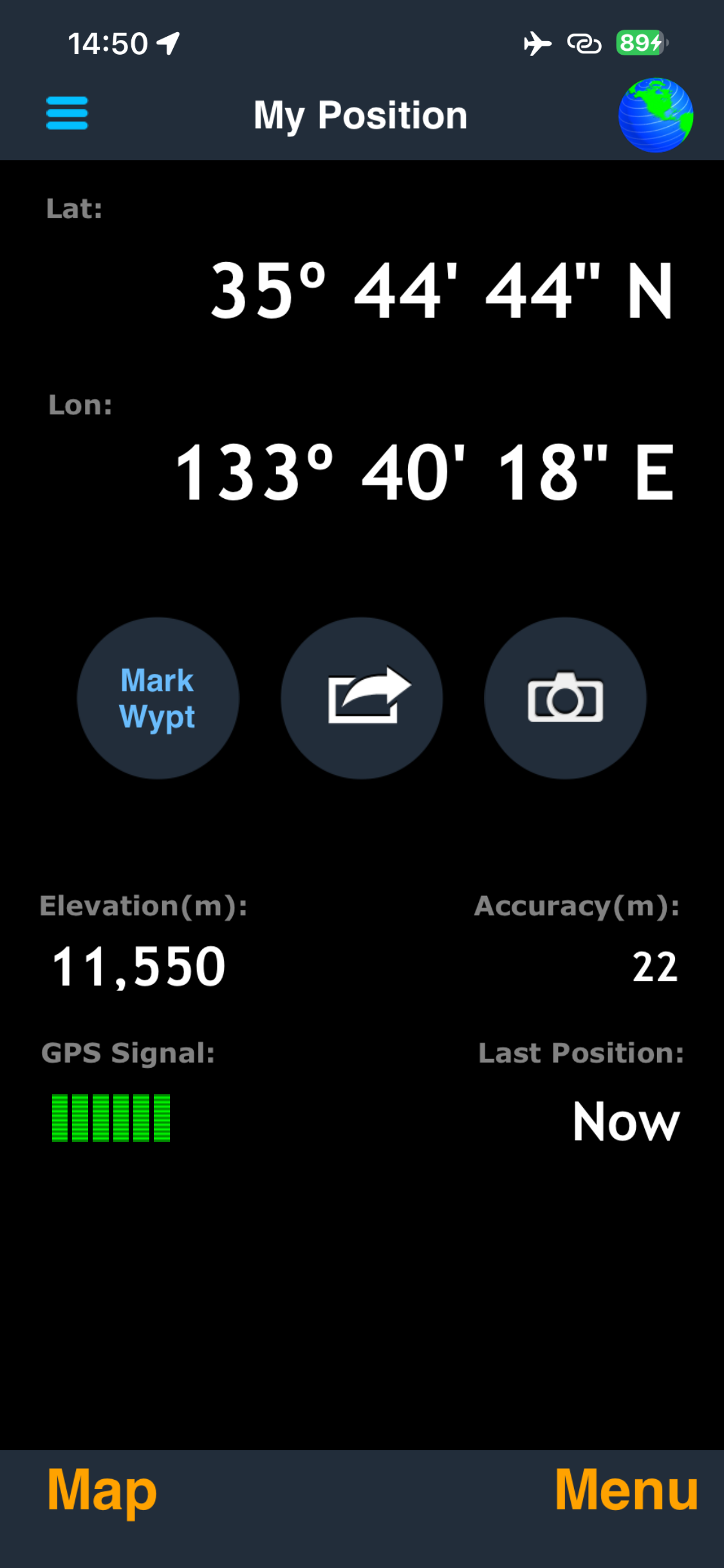Share the current position
The height and width of the screenshot is (1568, 724).
click(362, 698)
